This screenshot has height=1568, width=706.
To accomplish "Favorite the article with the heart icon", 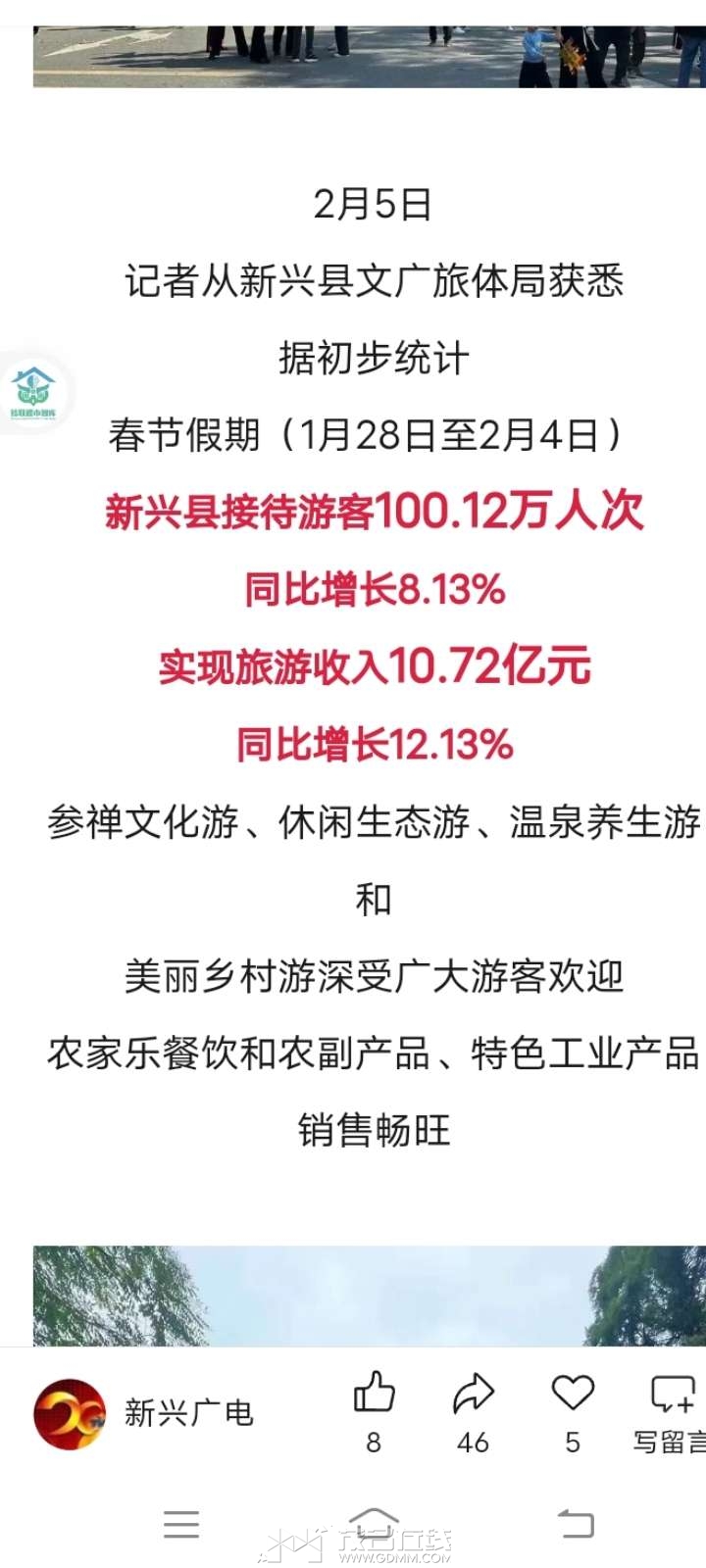I will 573,1394.
